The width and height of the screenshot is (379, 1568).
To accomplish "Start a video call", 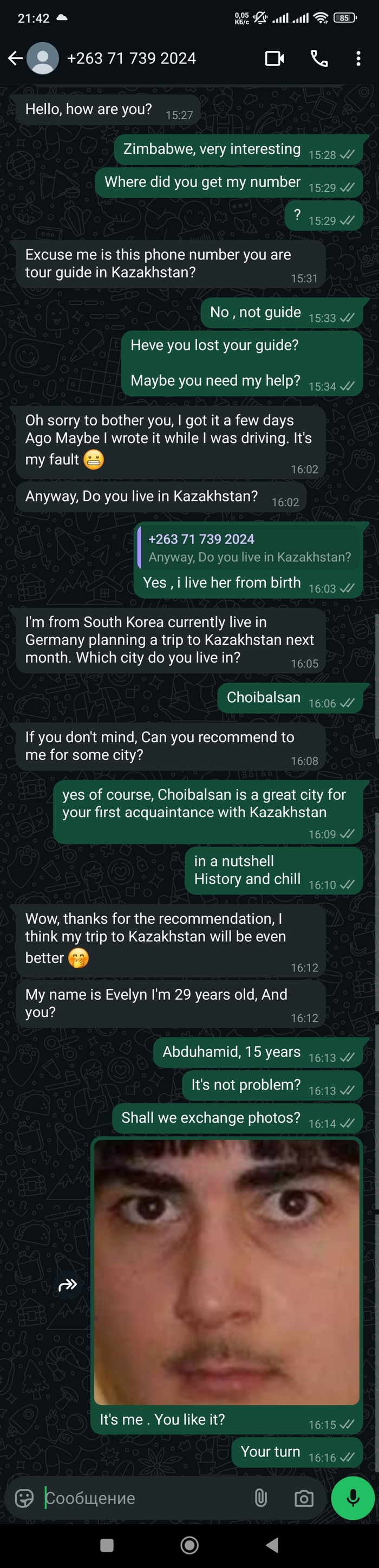I will [x=275, y=59].
